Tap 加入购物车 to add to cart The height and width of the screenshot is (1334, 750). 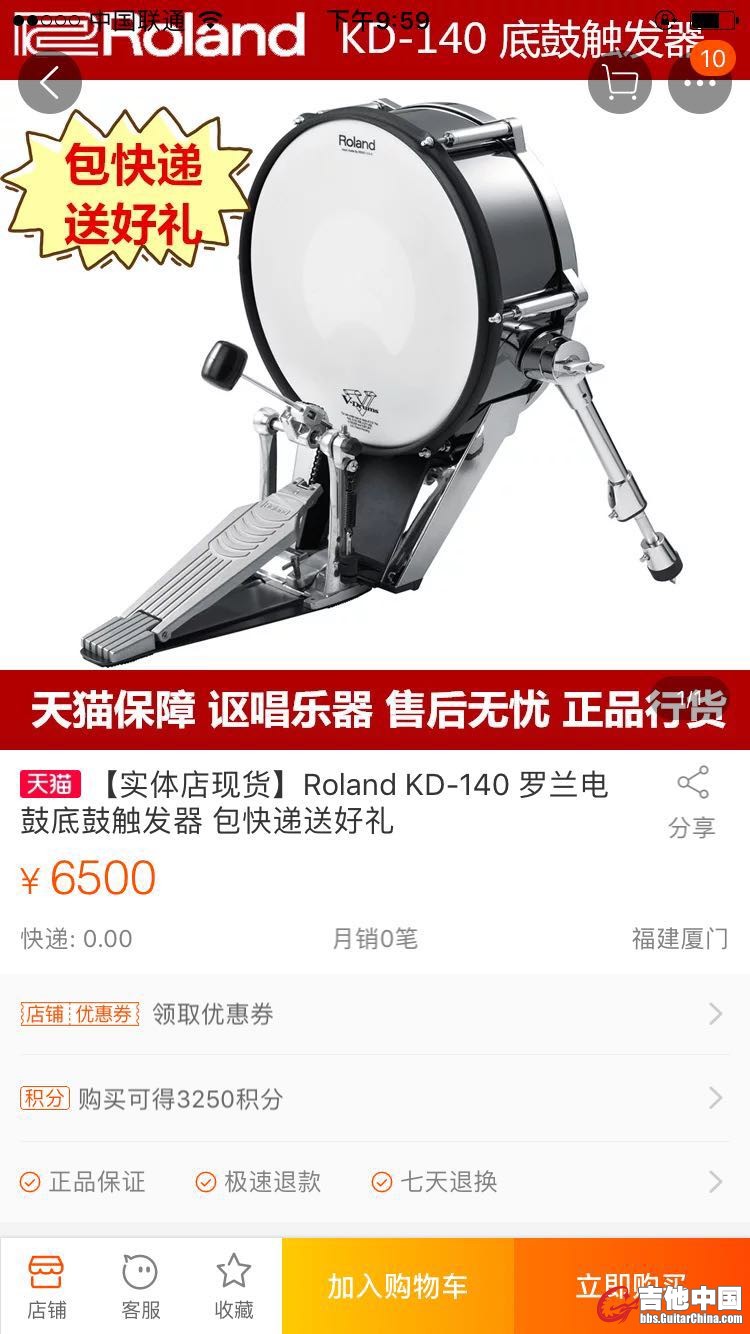[398, 1286]
